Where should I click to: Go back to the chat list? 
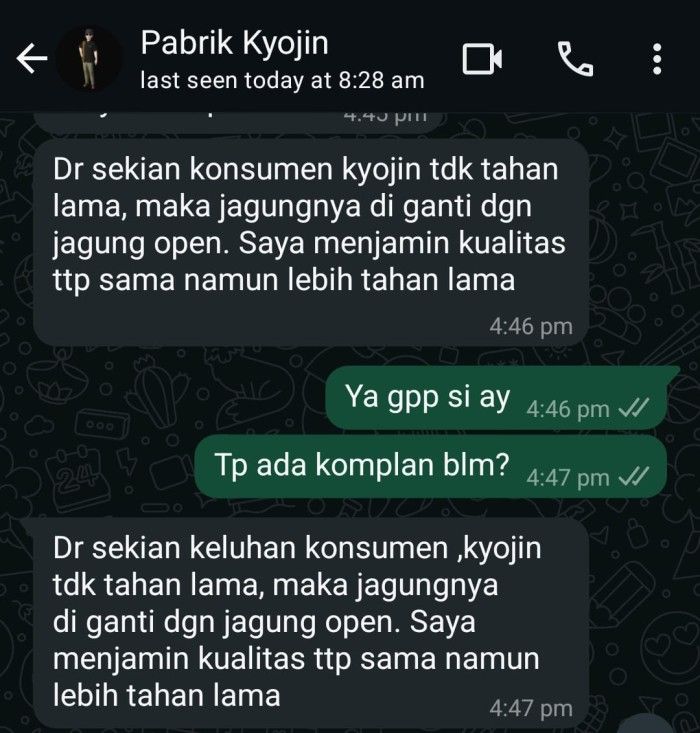pyautogui.click(x=31, y=61)
